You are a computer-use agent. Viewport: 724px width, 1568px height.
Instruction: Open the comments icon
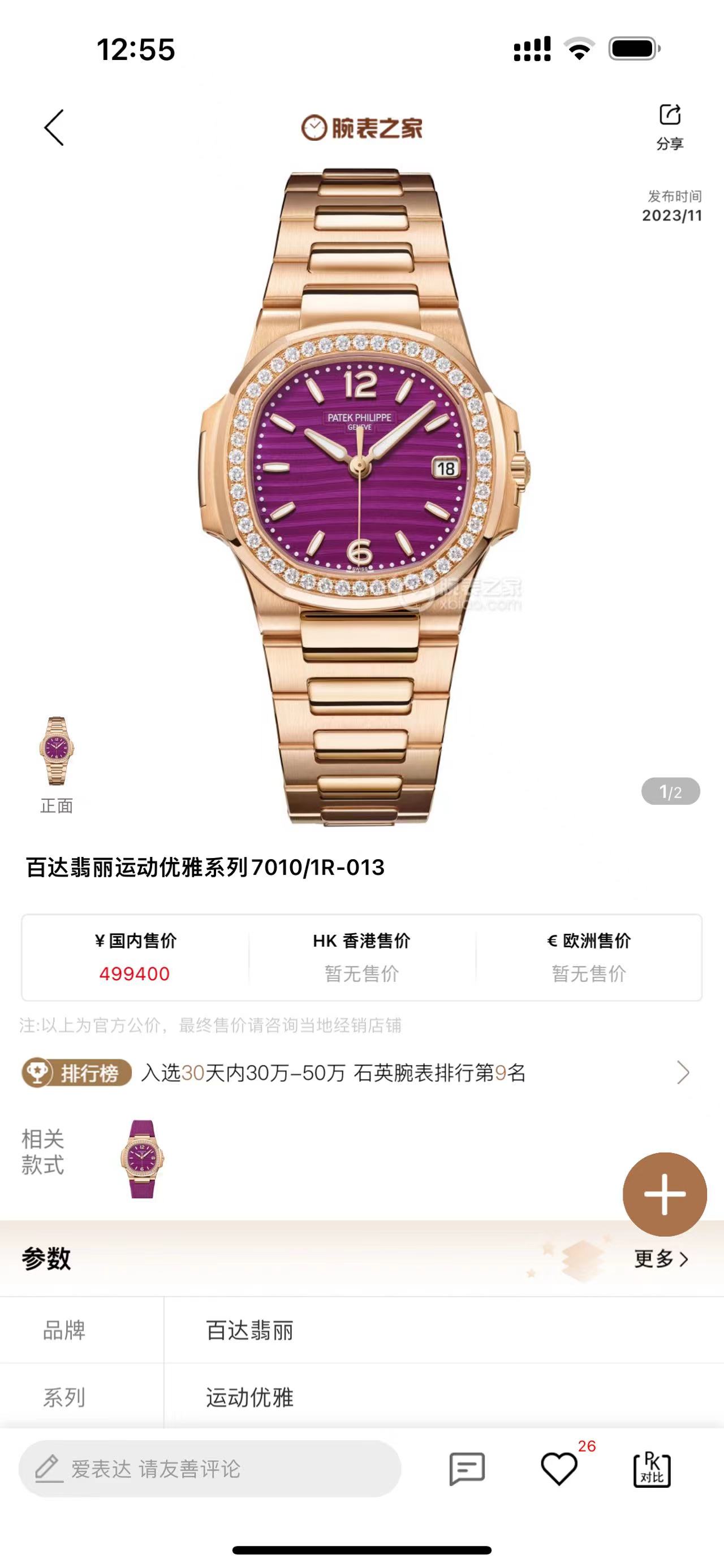467,1469
